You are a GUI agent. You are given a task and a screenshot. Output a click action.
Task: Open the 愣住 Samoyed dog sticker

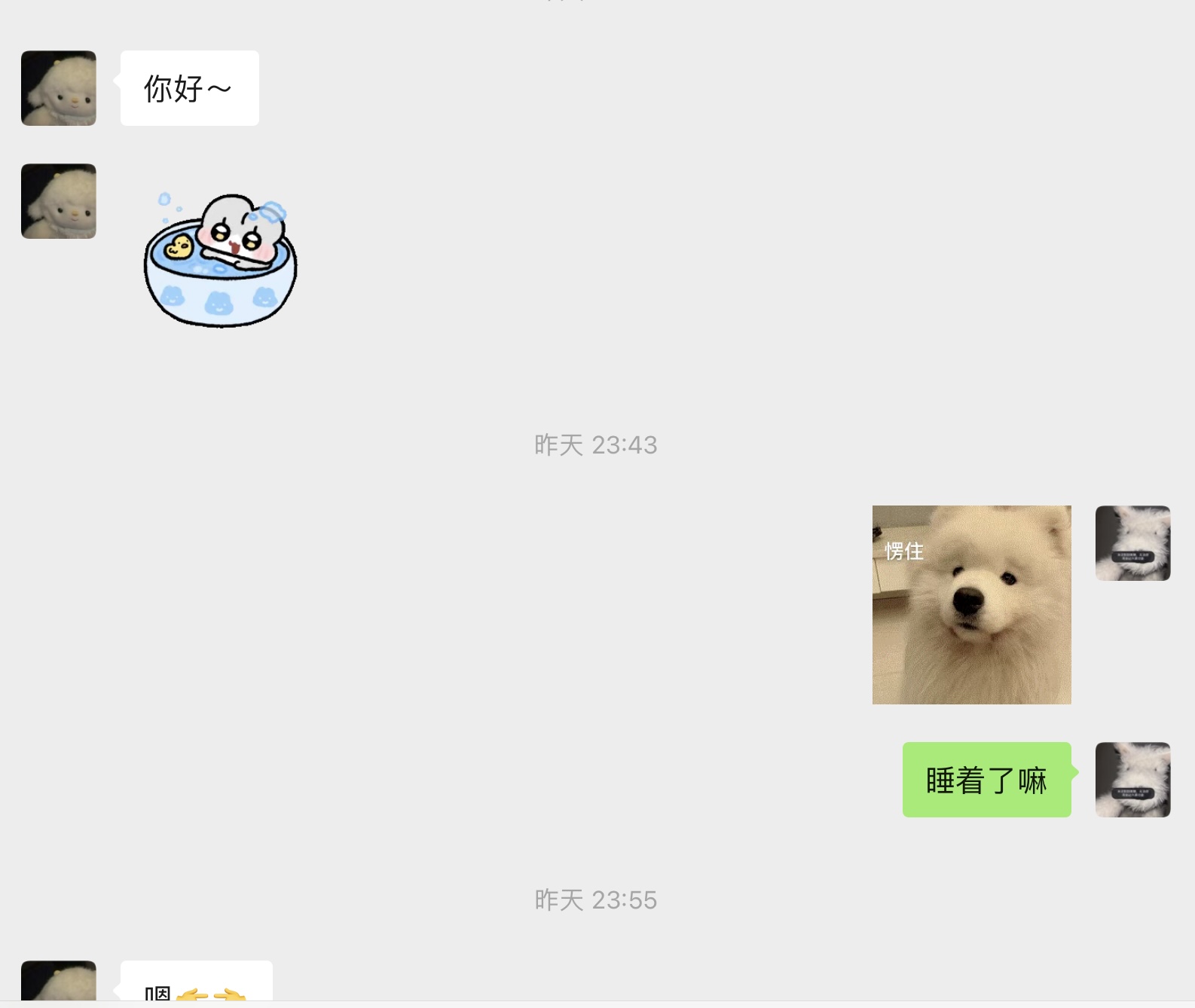point(971,604)
